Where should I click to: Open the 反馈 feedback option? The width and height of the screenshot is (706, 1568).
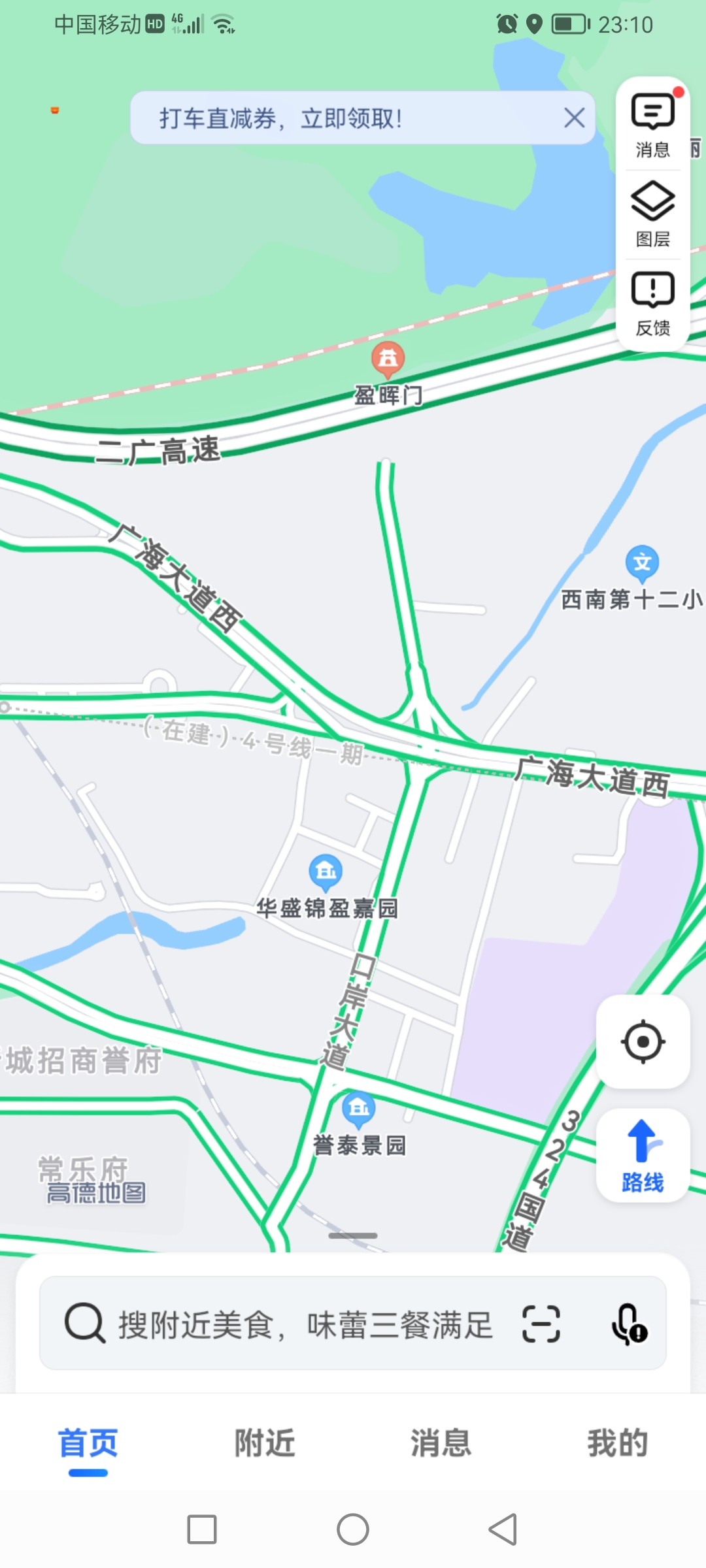point(652,302)
